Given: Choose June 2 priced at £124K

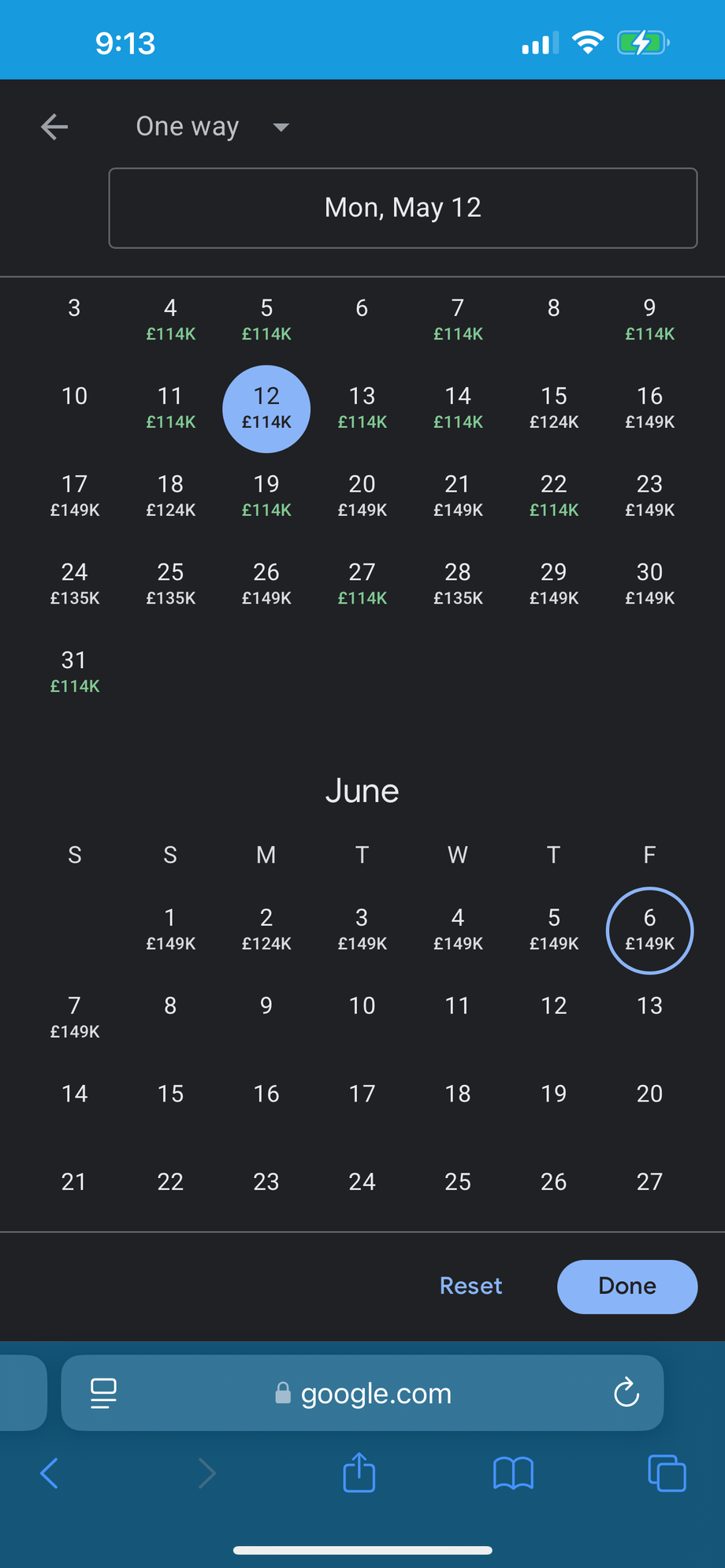Looking at the screenshot, I should 266,930.
